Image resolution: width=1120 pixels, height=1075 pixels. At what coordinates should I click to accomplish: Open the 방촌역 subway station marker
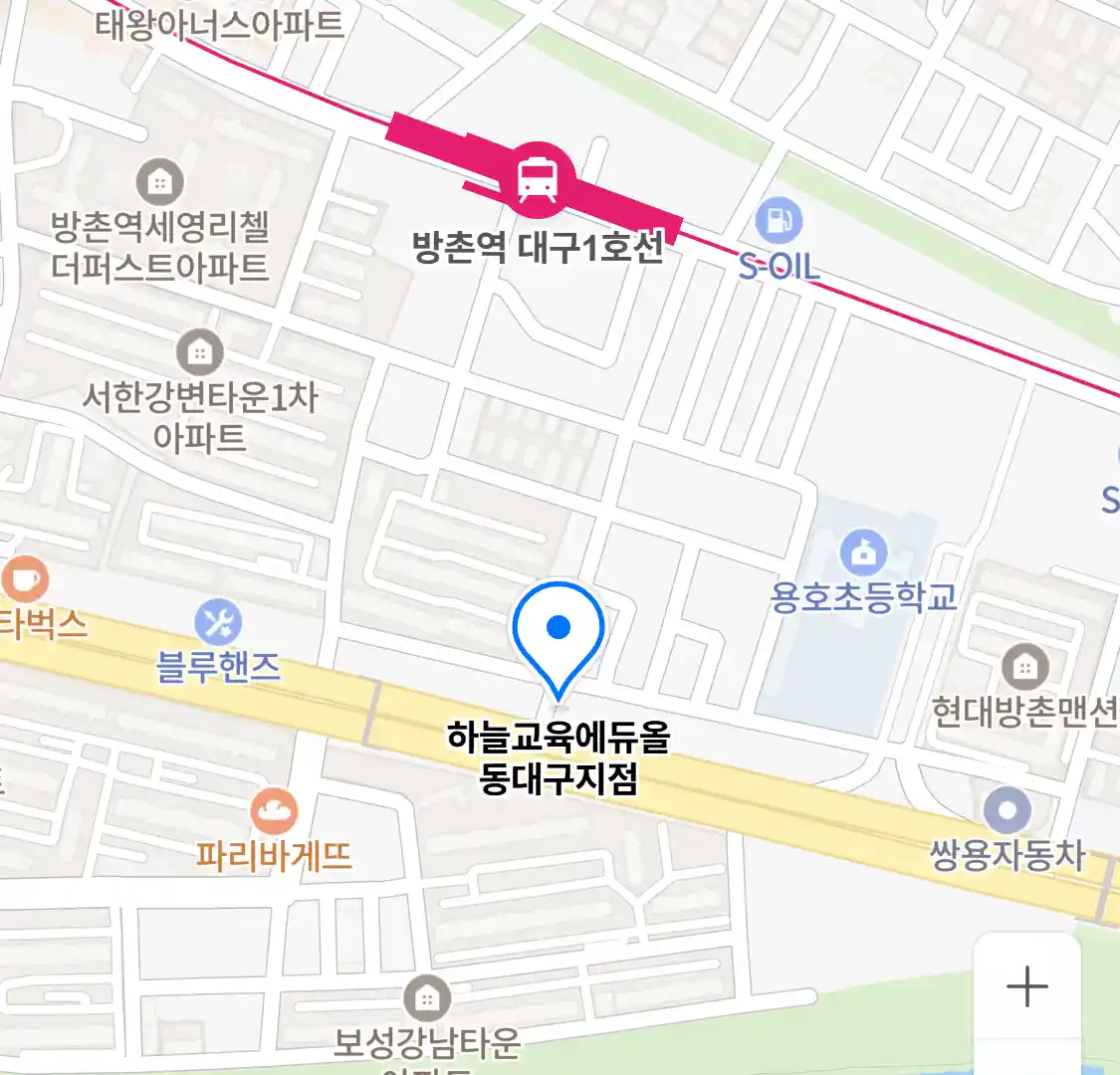click(538, 180)
